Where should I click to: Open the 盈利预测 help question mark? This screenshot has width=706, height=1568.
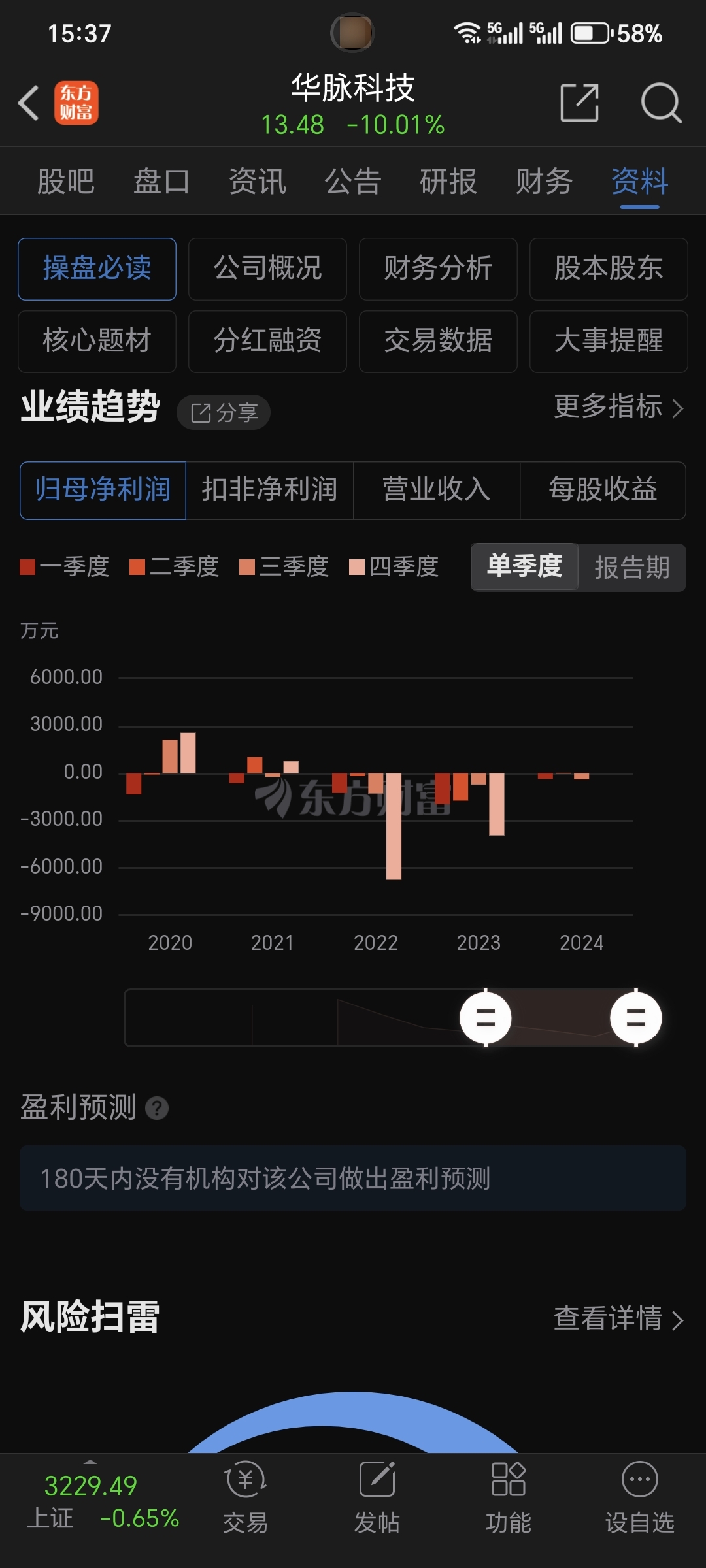pos(156,1107)
